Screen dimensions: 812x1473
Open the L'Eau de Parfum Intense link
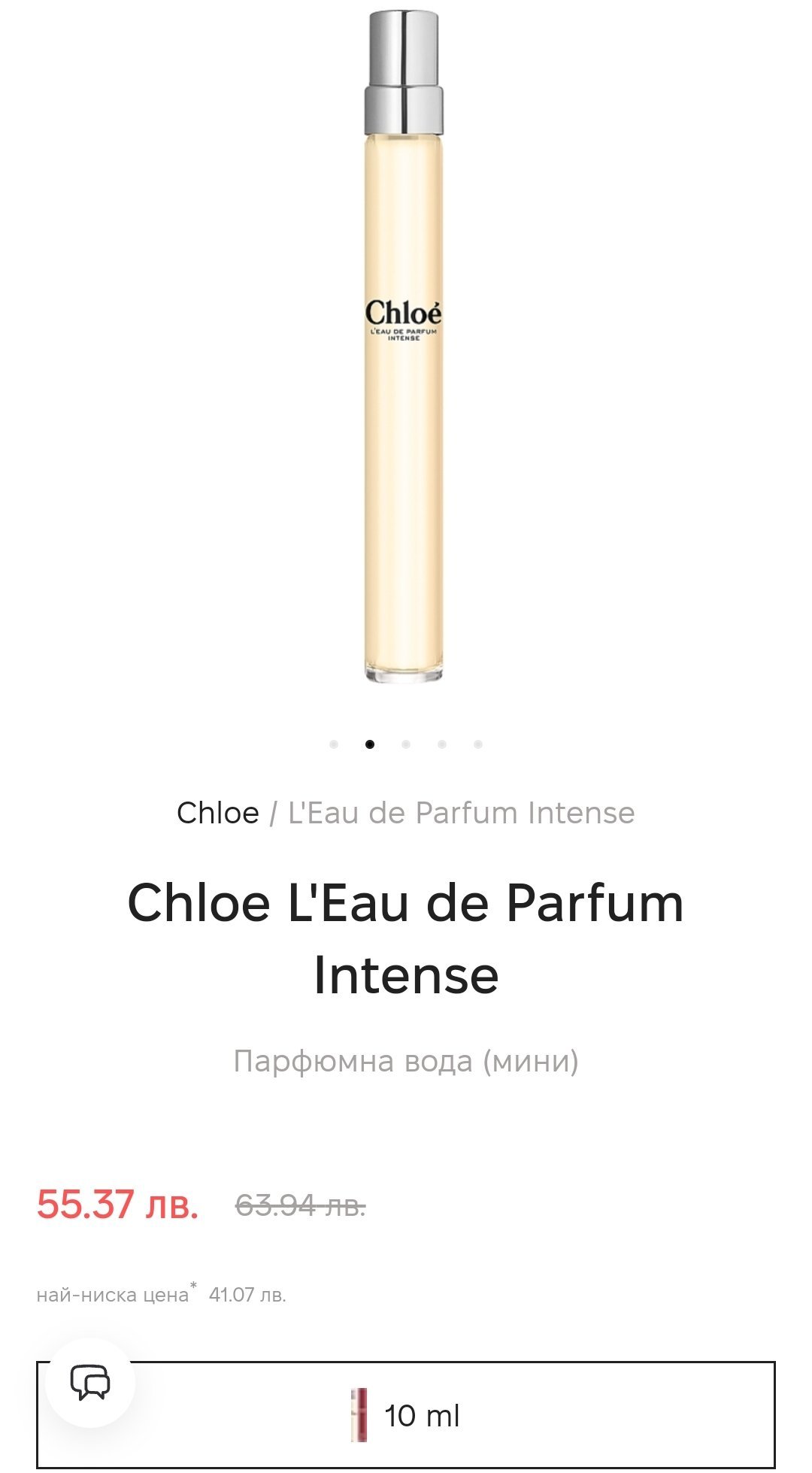[x=462, y=813]
